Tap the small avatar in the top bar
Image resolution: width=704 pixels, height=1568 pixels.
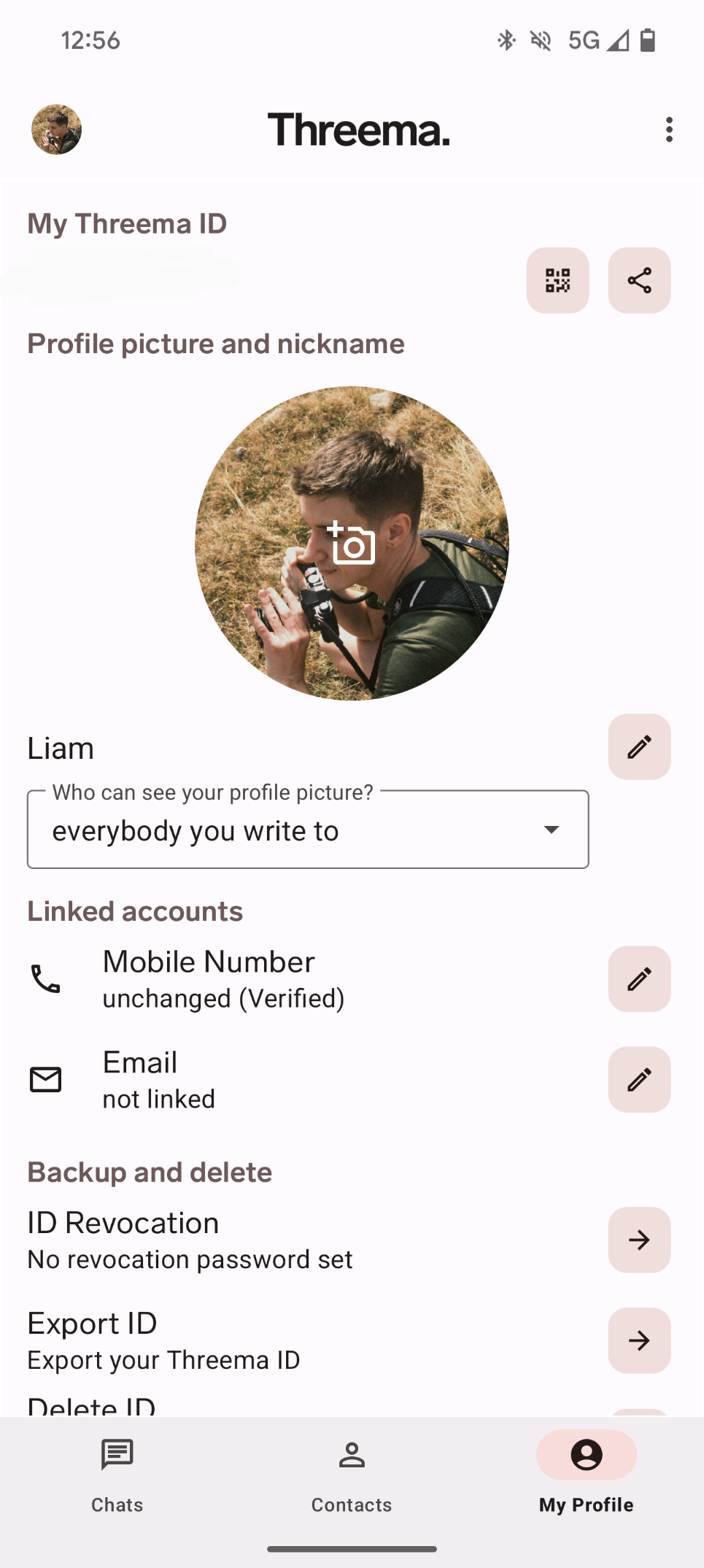pyautogui.click(x=56, y=130)
